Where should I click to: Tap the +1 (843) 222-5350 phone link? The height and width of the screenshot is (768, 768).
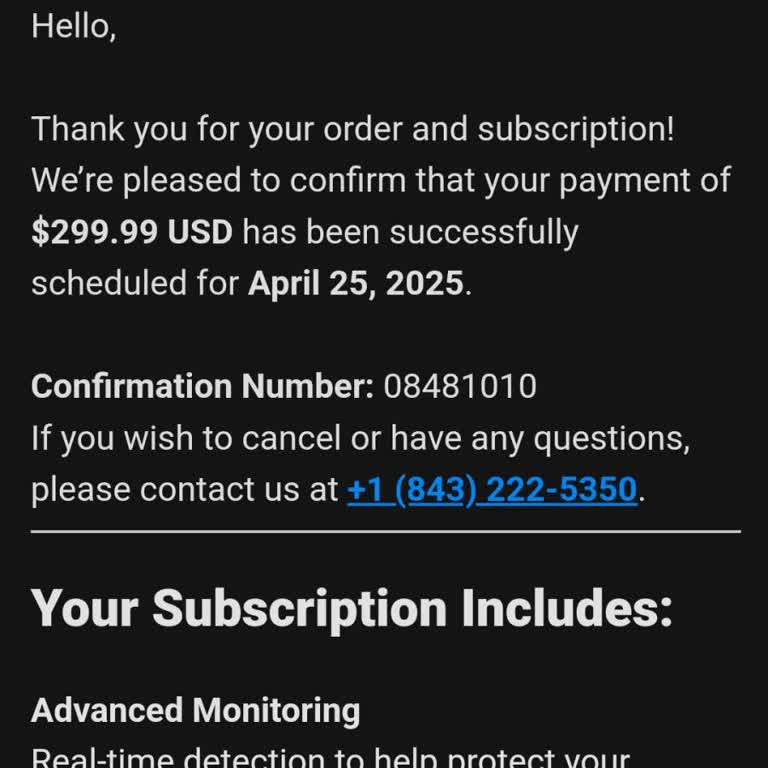(492, 489)
